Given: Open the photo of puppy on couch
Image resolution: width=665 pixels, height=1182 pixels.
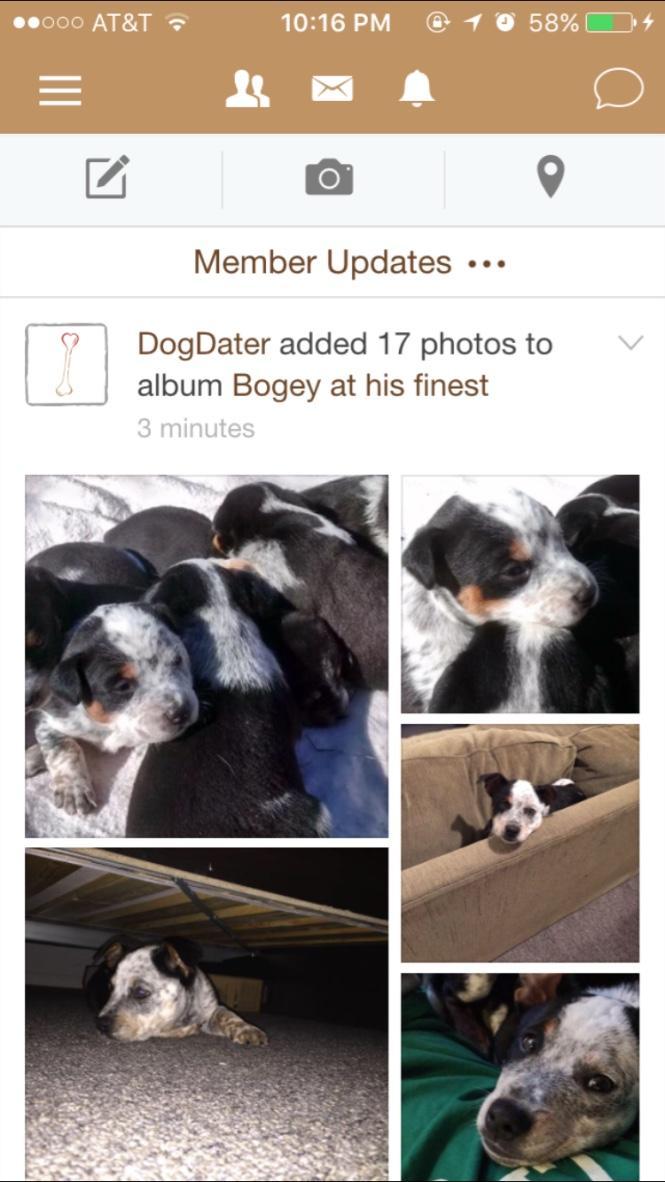Looking at the screenshot, I should click(520, 842).
